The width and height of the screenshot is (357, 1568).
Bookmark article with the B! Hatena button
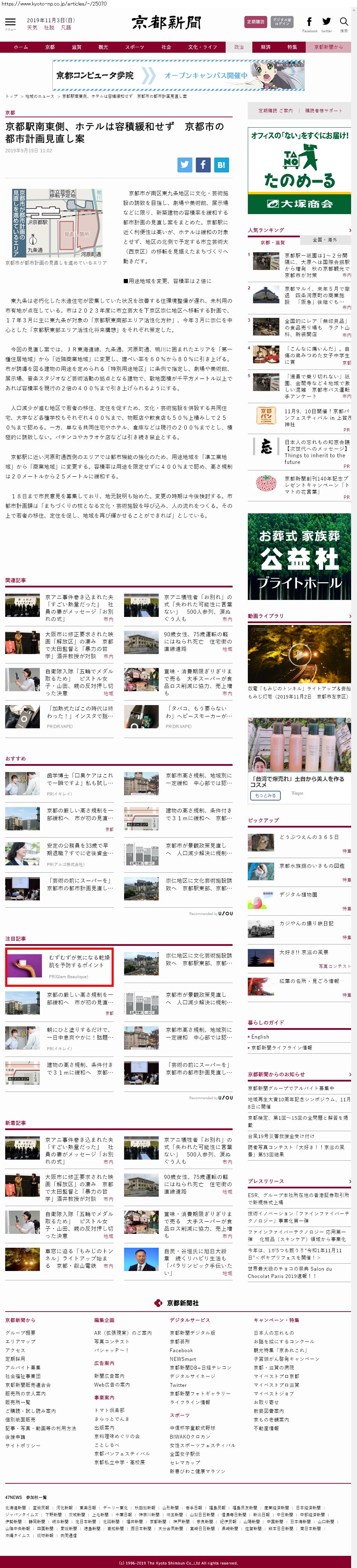pyautogui.click(x=221, y=164)
